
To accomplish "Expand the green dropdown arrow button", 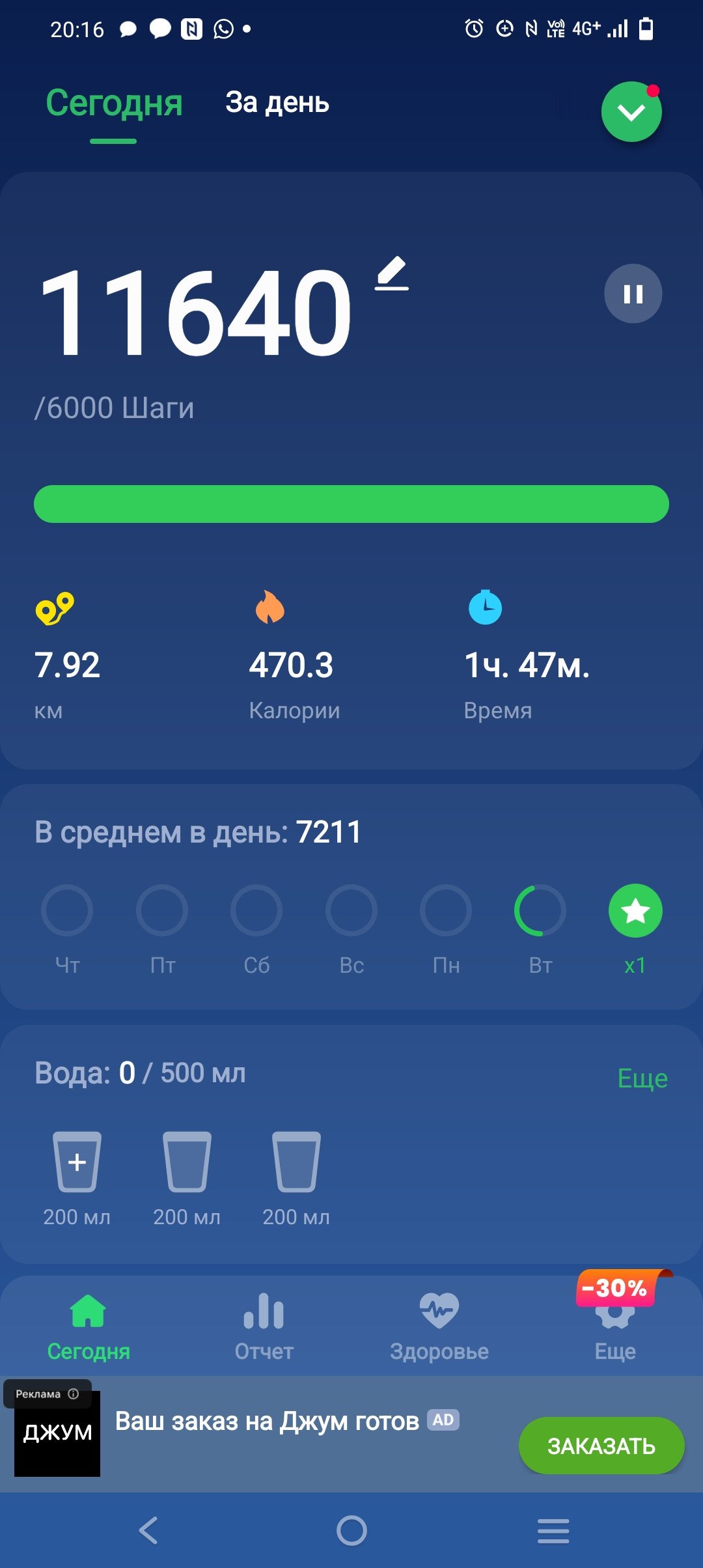I will coord(631,112).
